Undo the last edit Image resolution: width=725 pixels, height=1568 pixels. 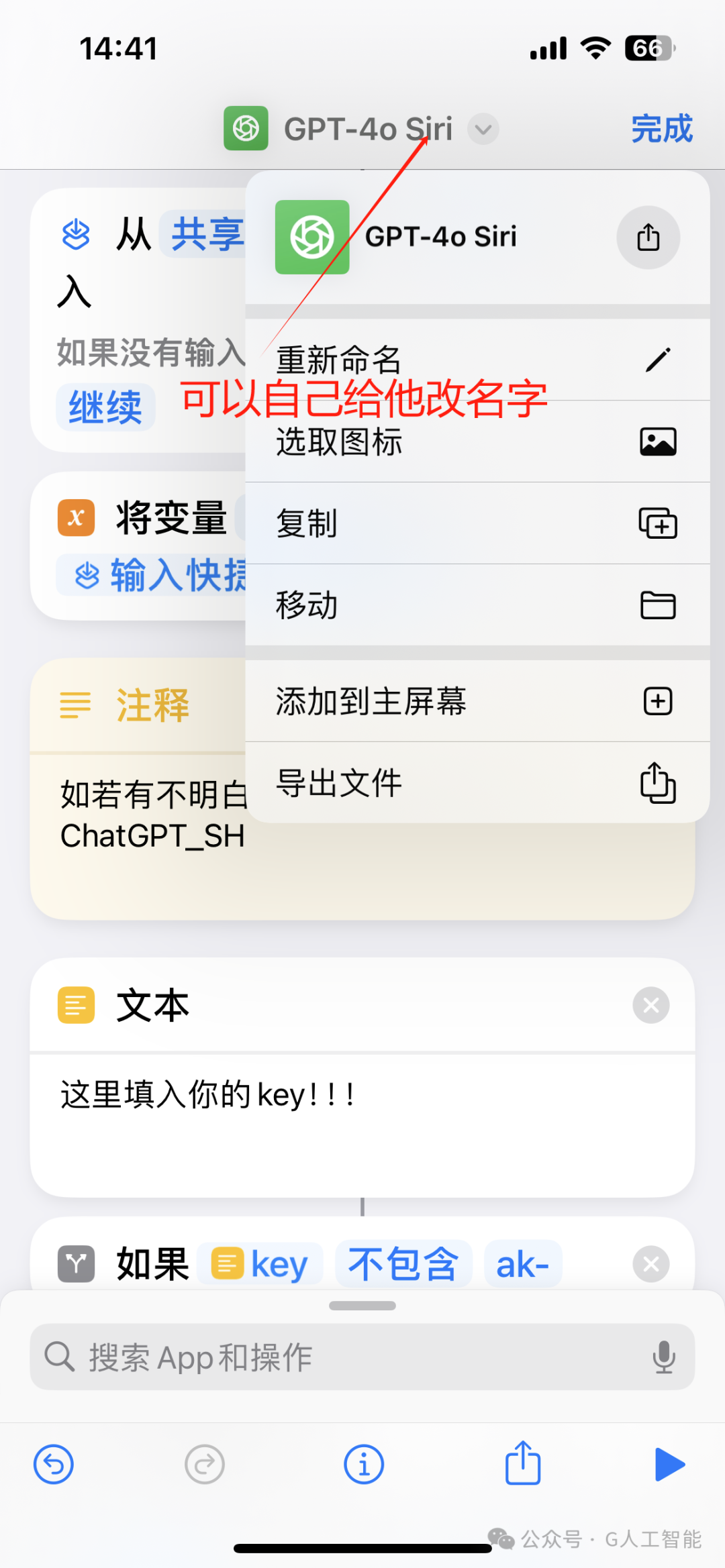(x=54, y=1465)
